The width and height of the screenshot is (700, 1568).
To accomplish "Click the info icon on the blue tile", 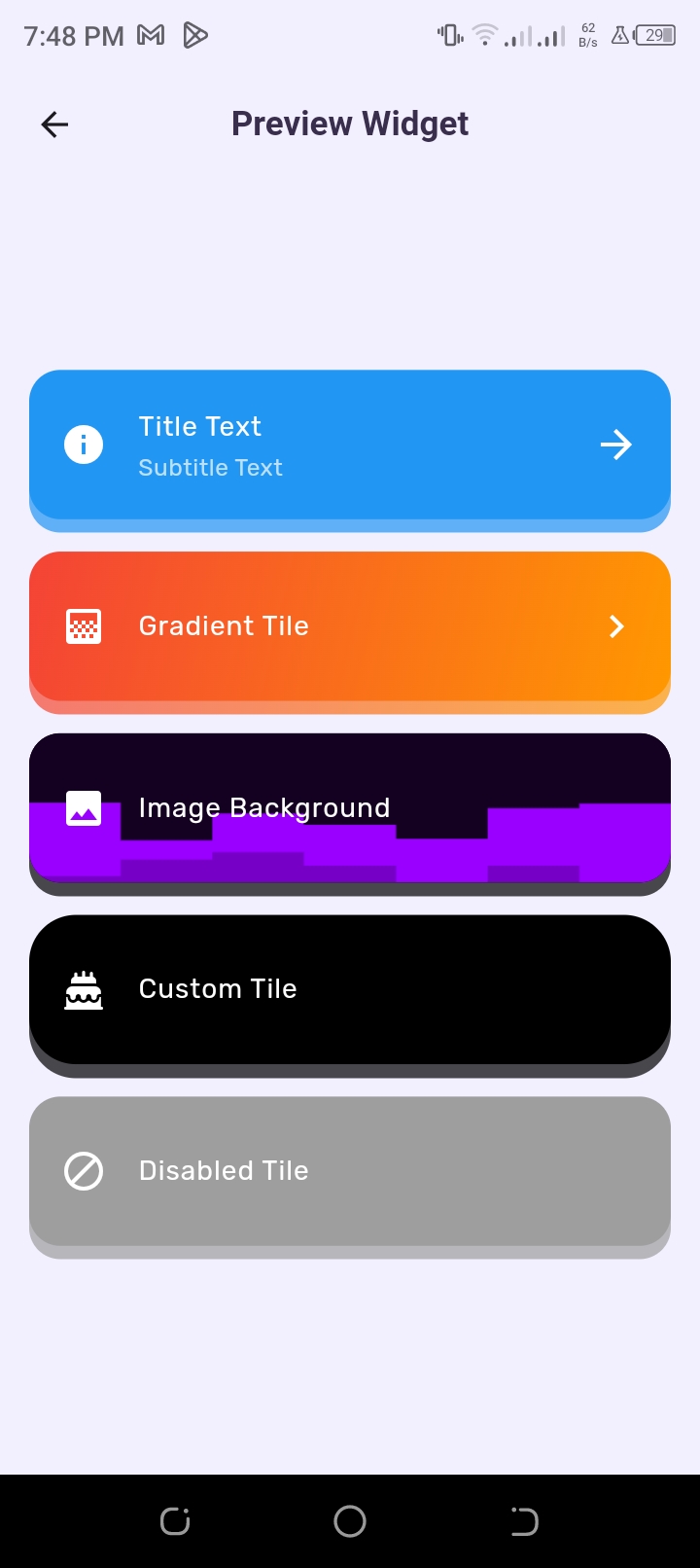I will [84, 445].
